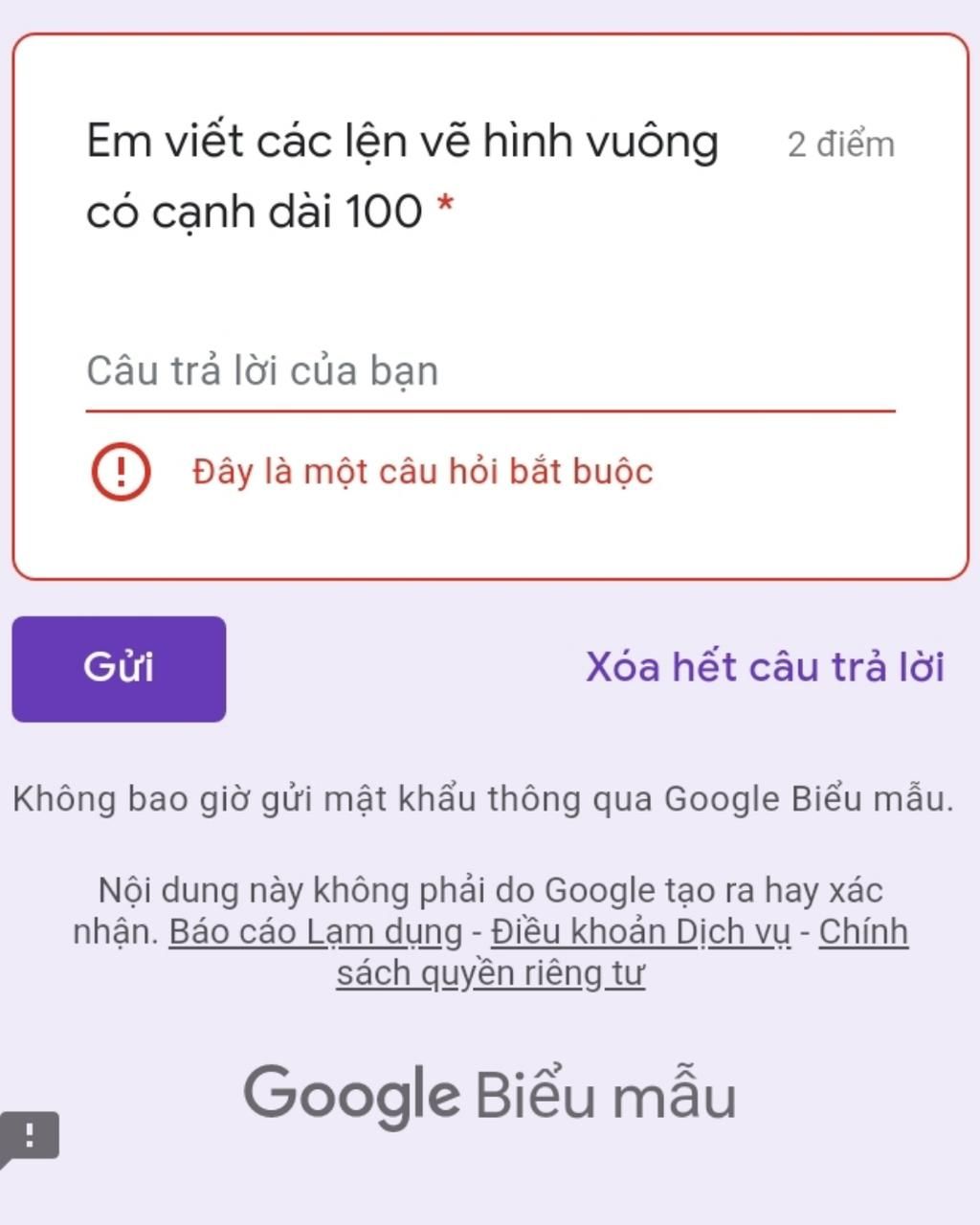Open the "Báo cáo Lạm dụng" link
Viewport: 980px width, 1225px height.
click(x=315, y=932)
